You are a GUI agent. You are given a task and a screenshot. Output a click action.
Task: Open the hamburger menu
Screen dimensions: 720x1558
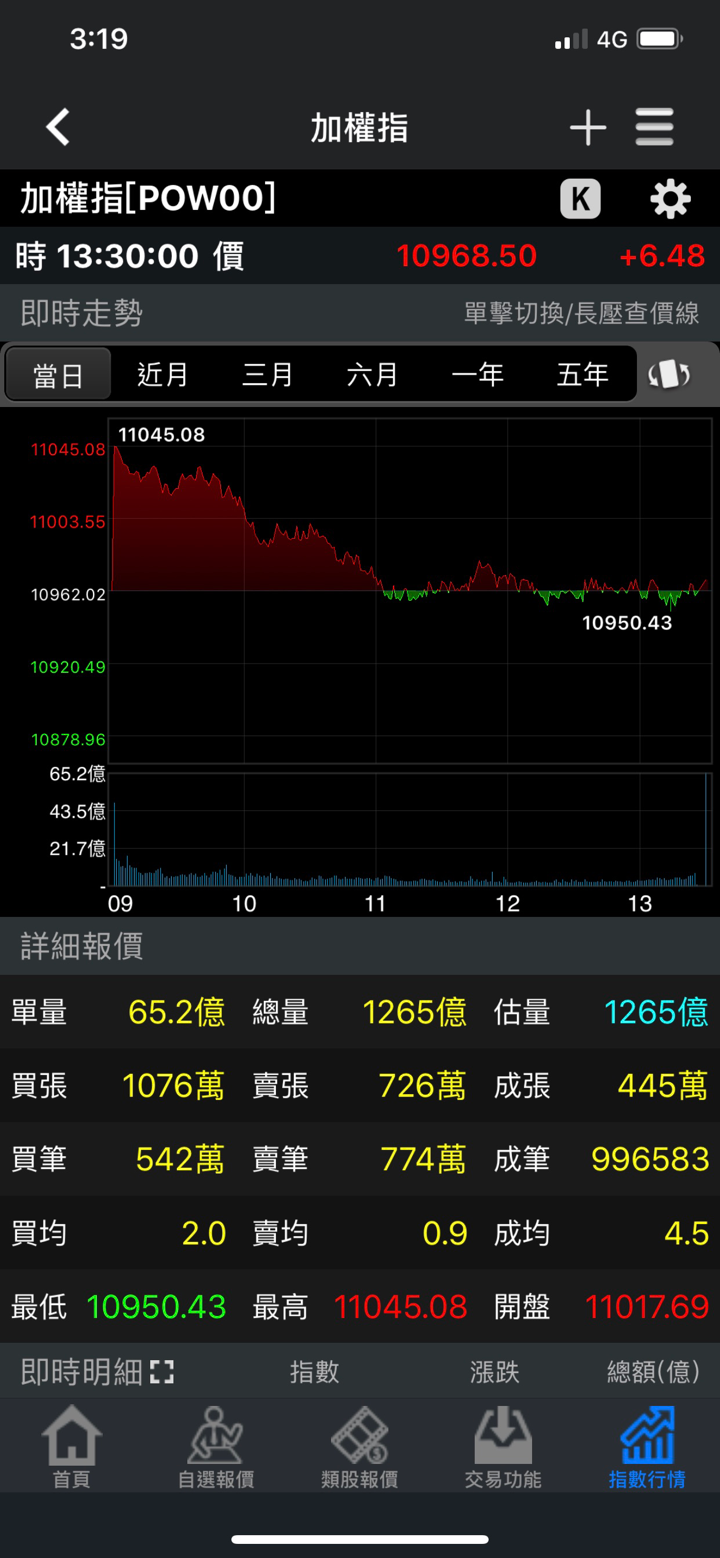pos(654,128)
